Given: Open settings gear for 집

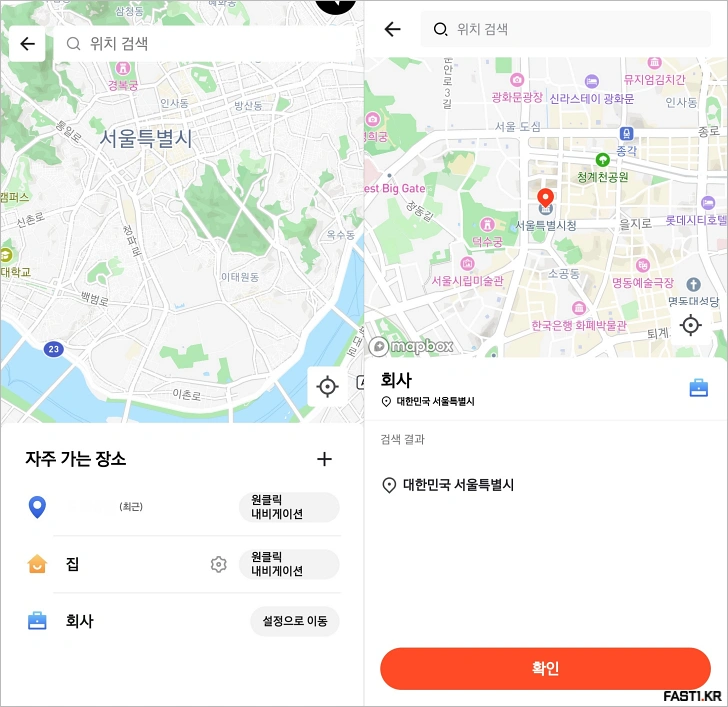Looking at the screenshot, I should pyautogui.click(x=218, y=564).
